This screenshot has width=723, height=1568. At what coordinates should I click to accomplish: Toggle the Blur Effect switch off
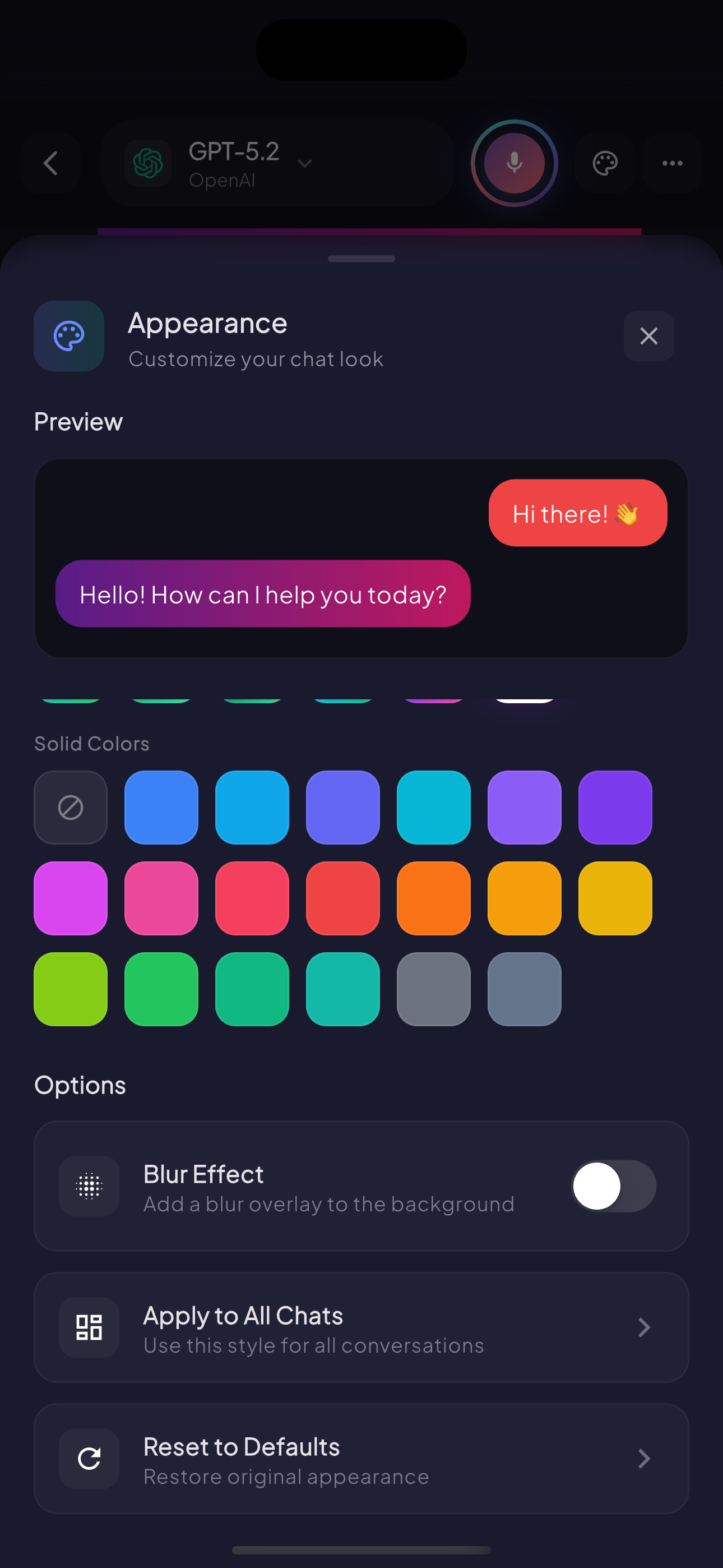click(x=613, y=1186)
